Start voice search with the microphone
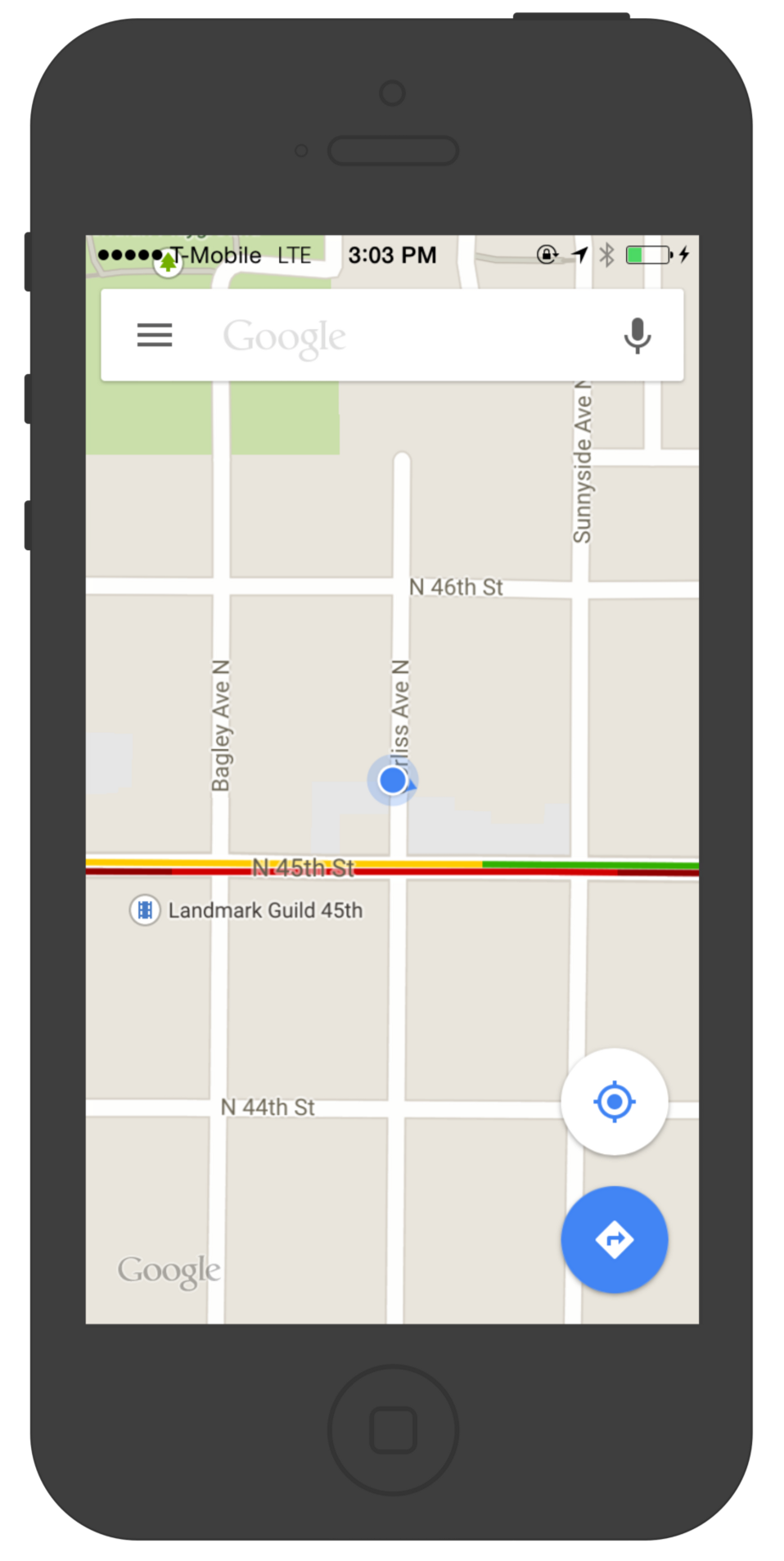This screenshot has height=1561, width=784. 637,336
